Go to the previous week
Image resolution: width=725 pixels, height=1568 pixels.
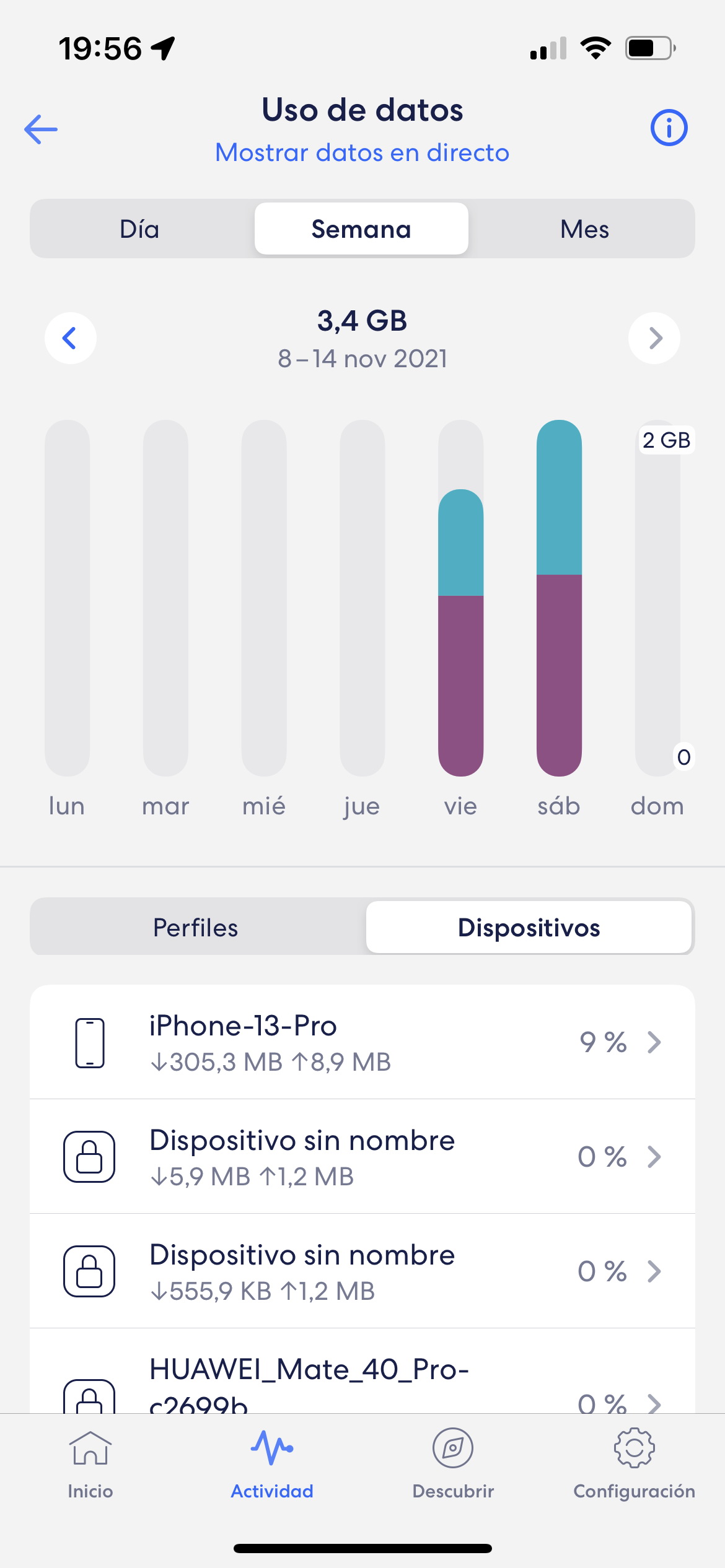[x=71, y=338]
